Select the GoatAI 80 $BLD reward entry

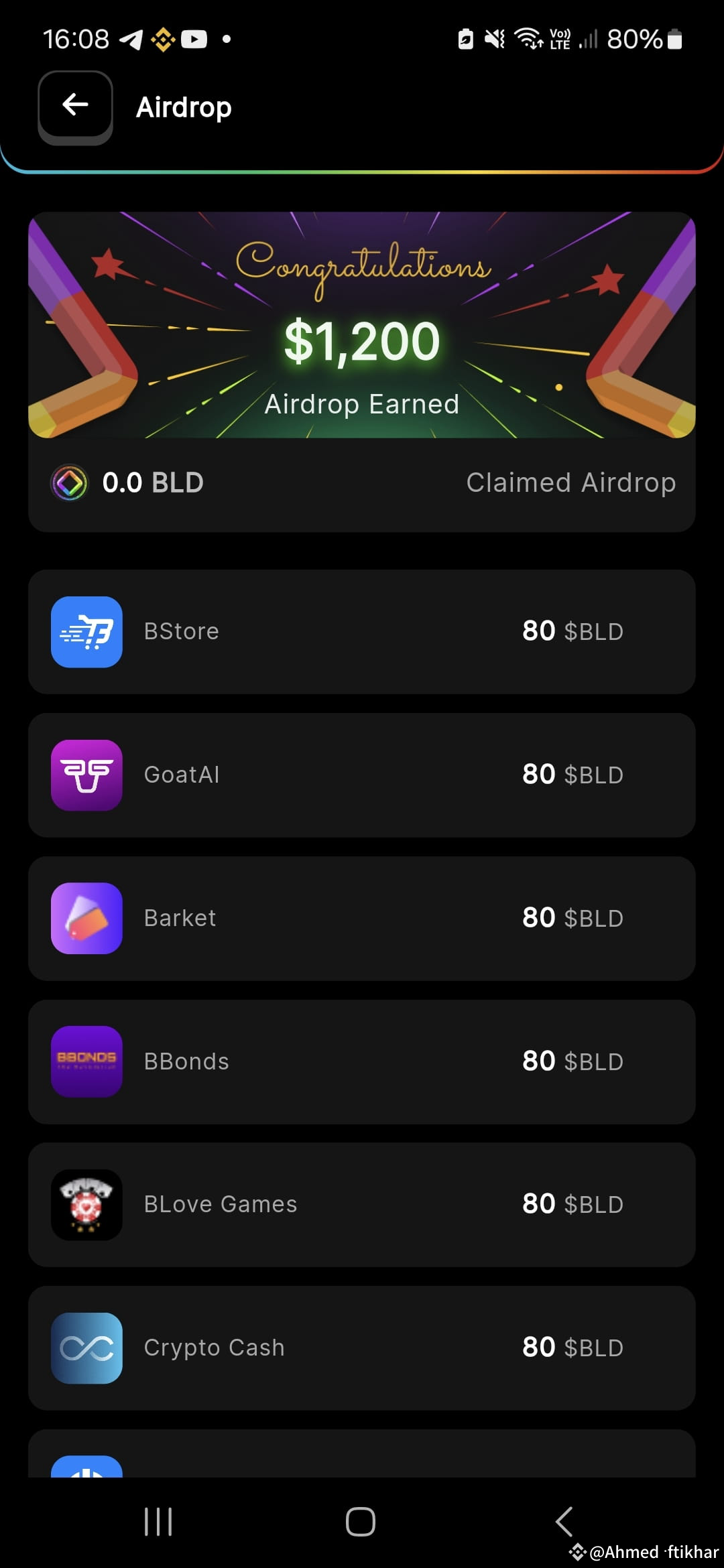coord(362,774)
